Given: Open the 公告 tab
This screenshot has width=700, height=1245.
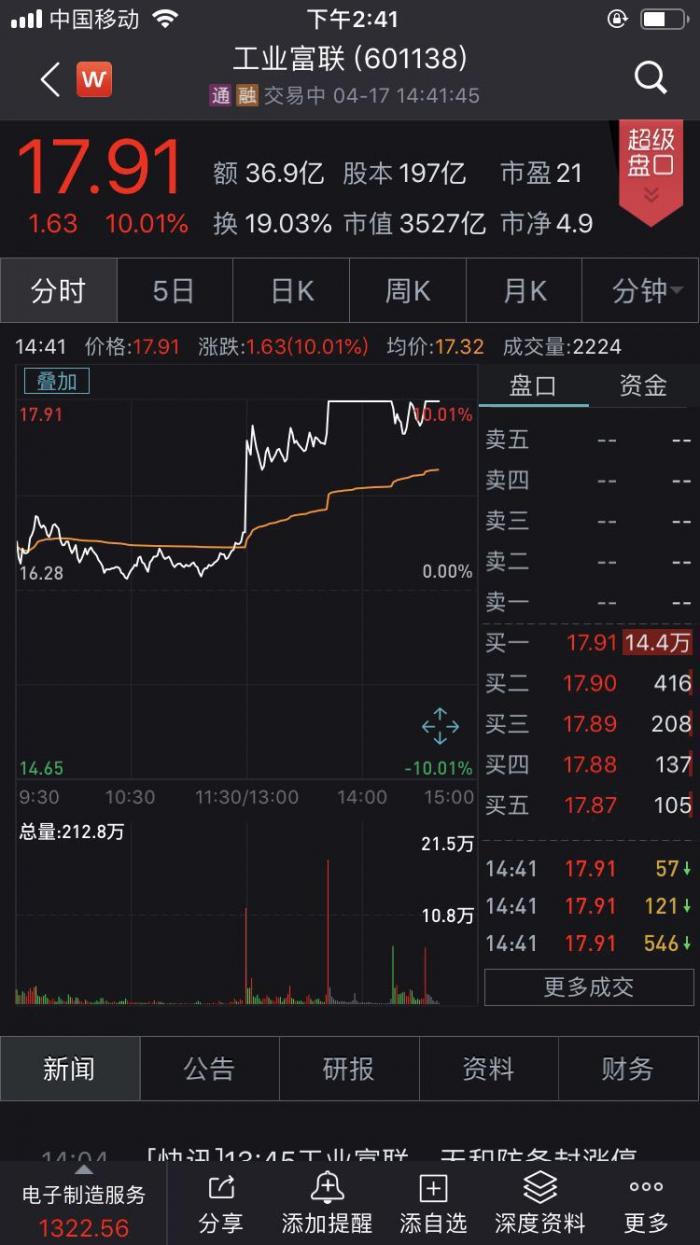Looking at the screenshot, I should click(x=209, y=1069).
